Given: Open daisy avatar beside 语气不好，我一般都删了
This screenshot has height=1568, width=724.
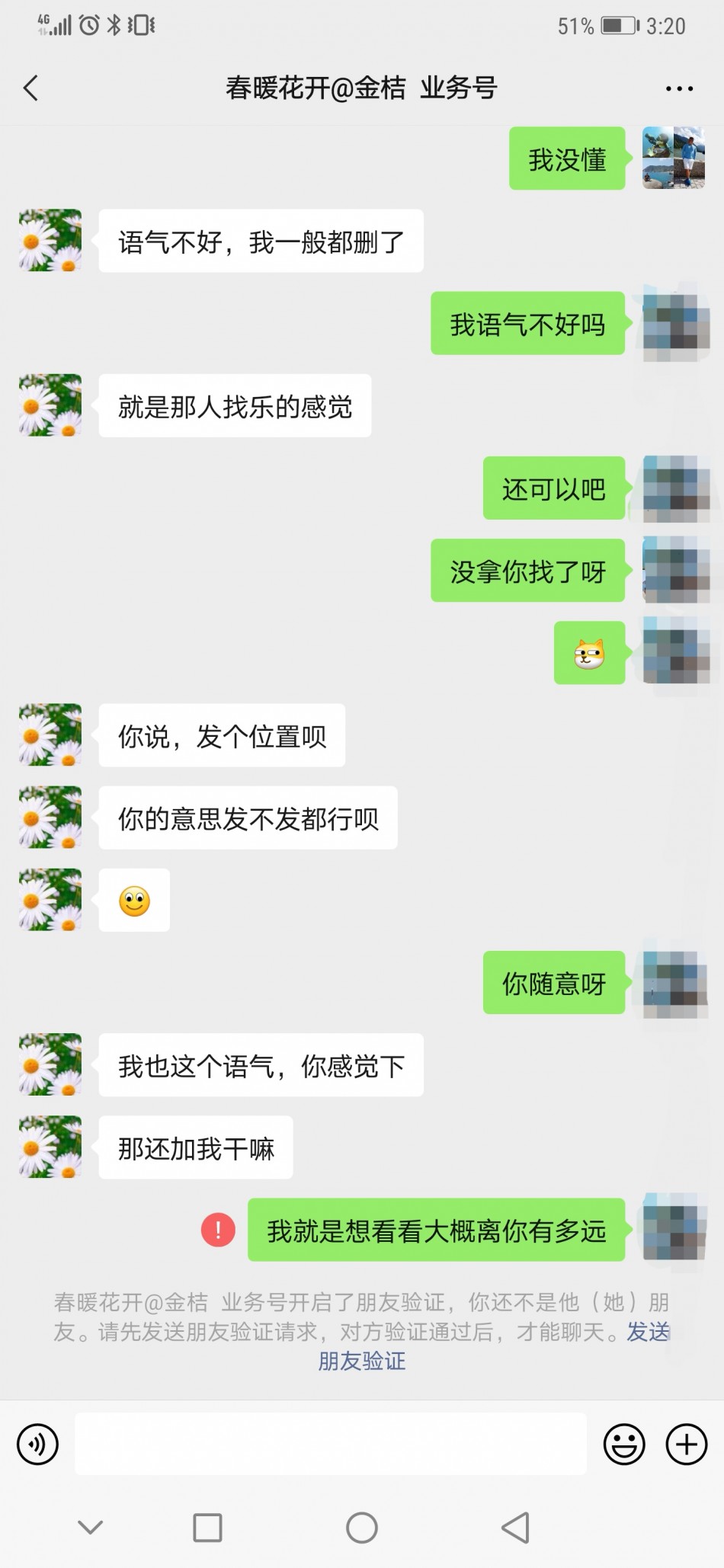Looking at the screenshot, I should pyautogui.click(x=50, y=241).
